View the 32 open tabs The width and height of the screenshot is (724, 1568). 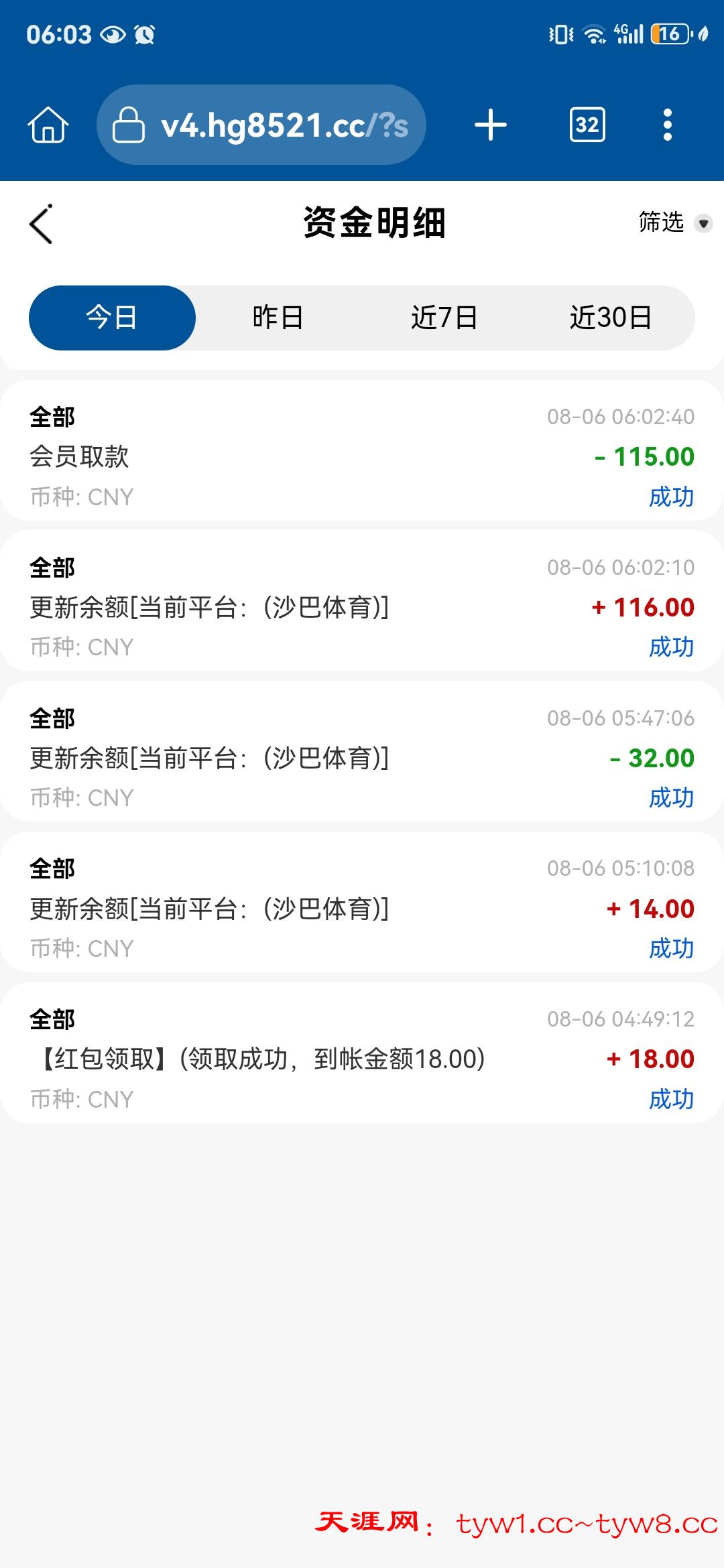[x=587, y=125]
